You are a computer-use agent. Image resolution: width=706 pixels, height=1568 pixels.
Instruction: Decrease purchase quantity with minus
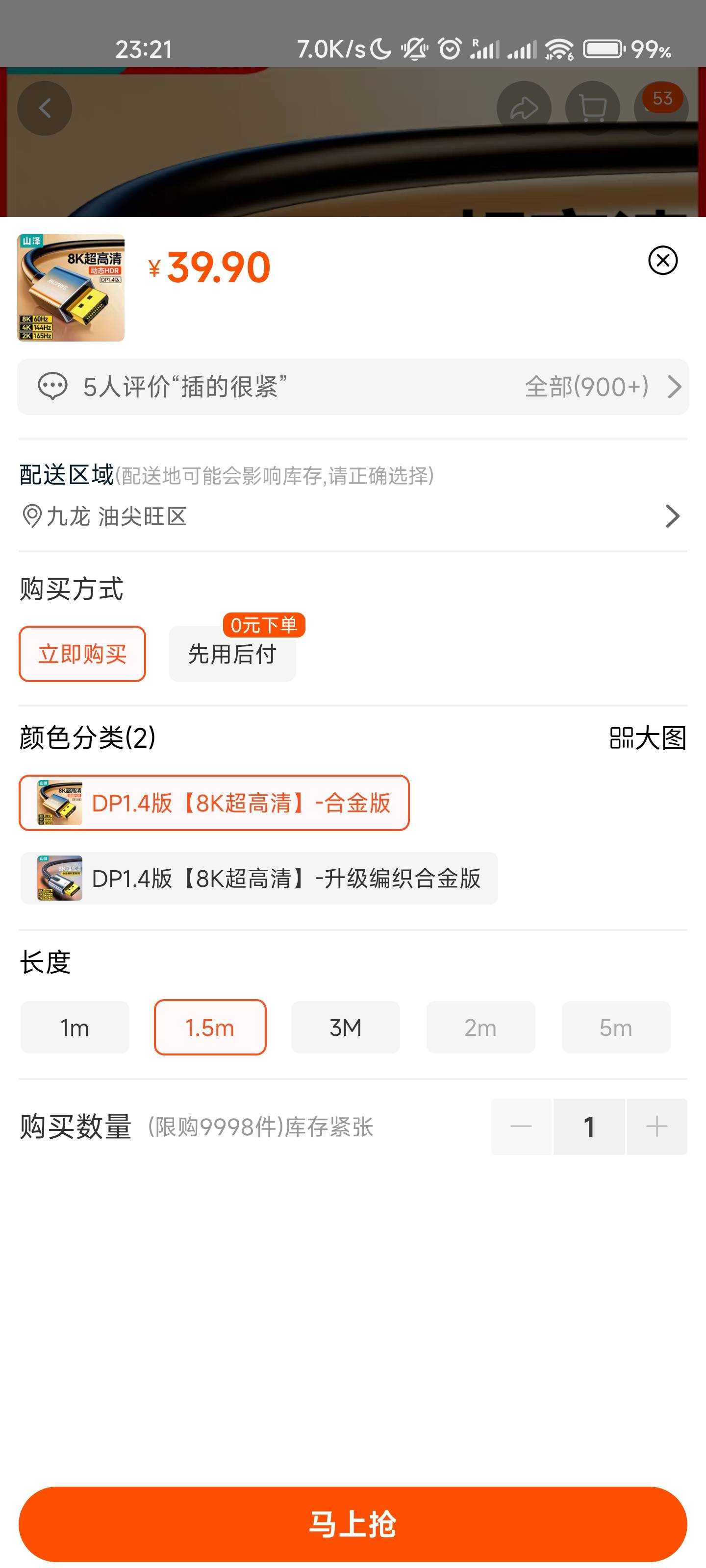point(522,1127)
